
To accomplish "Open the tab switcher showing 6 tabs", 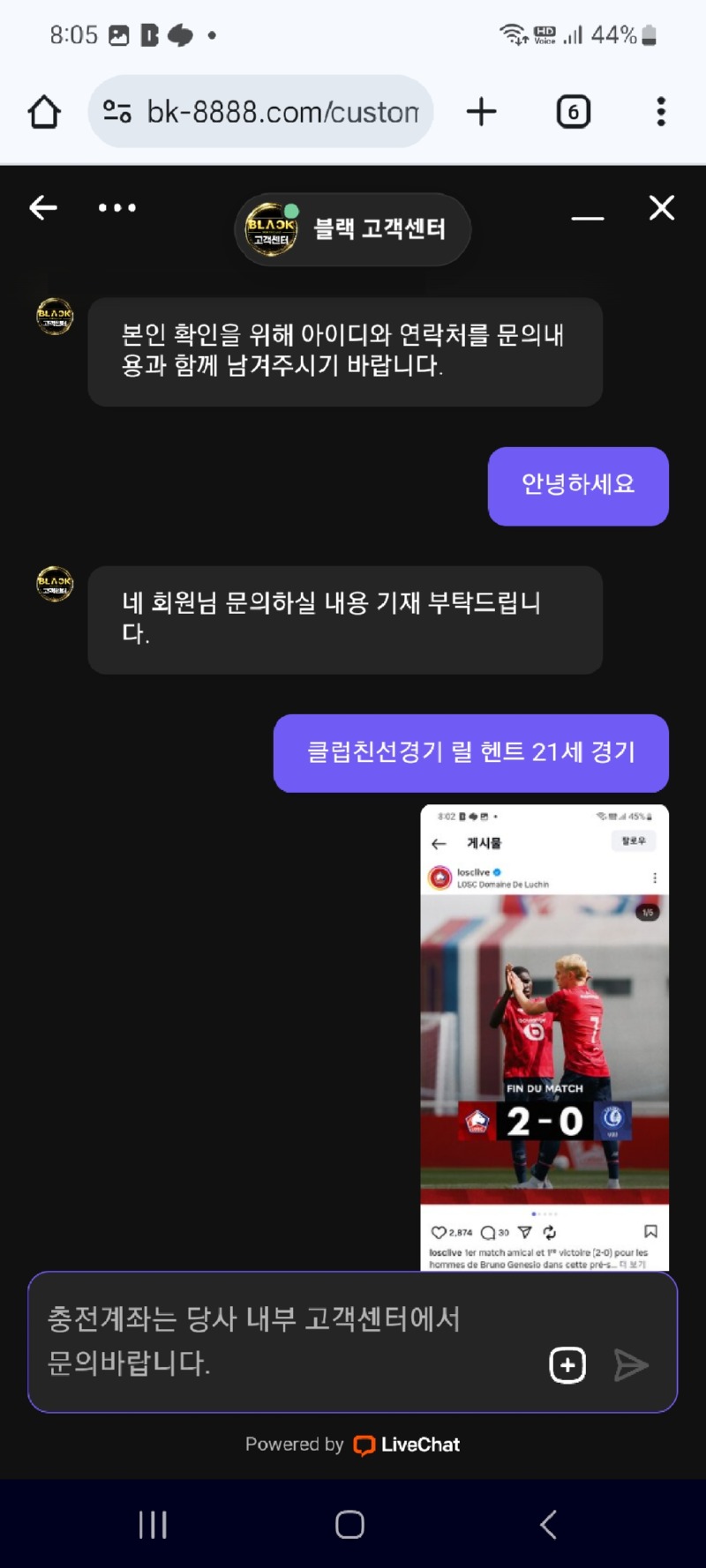I will [x=573, y=112].
